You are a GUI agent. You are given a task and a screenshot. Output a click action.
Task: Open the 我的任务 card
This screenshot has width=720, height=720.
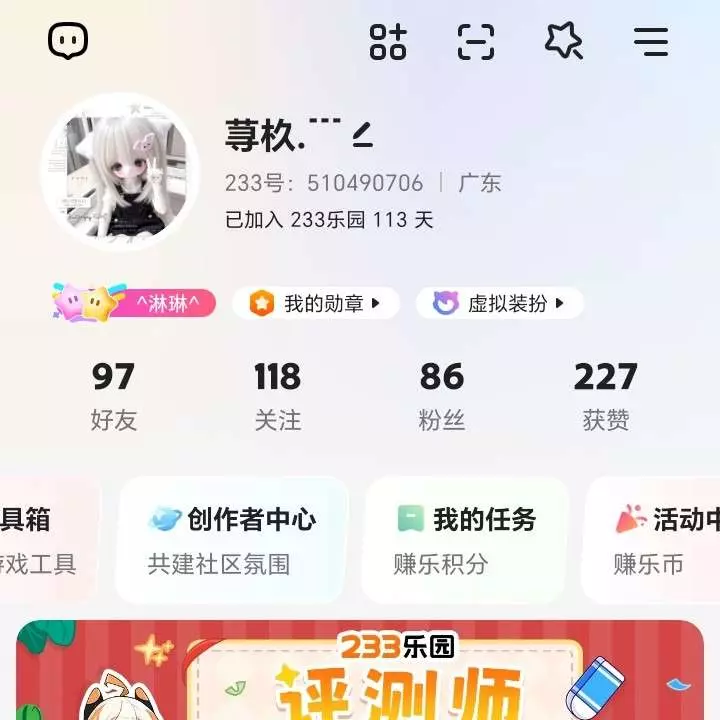click(465, 540)
